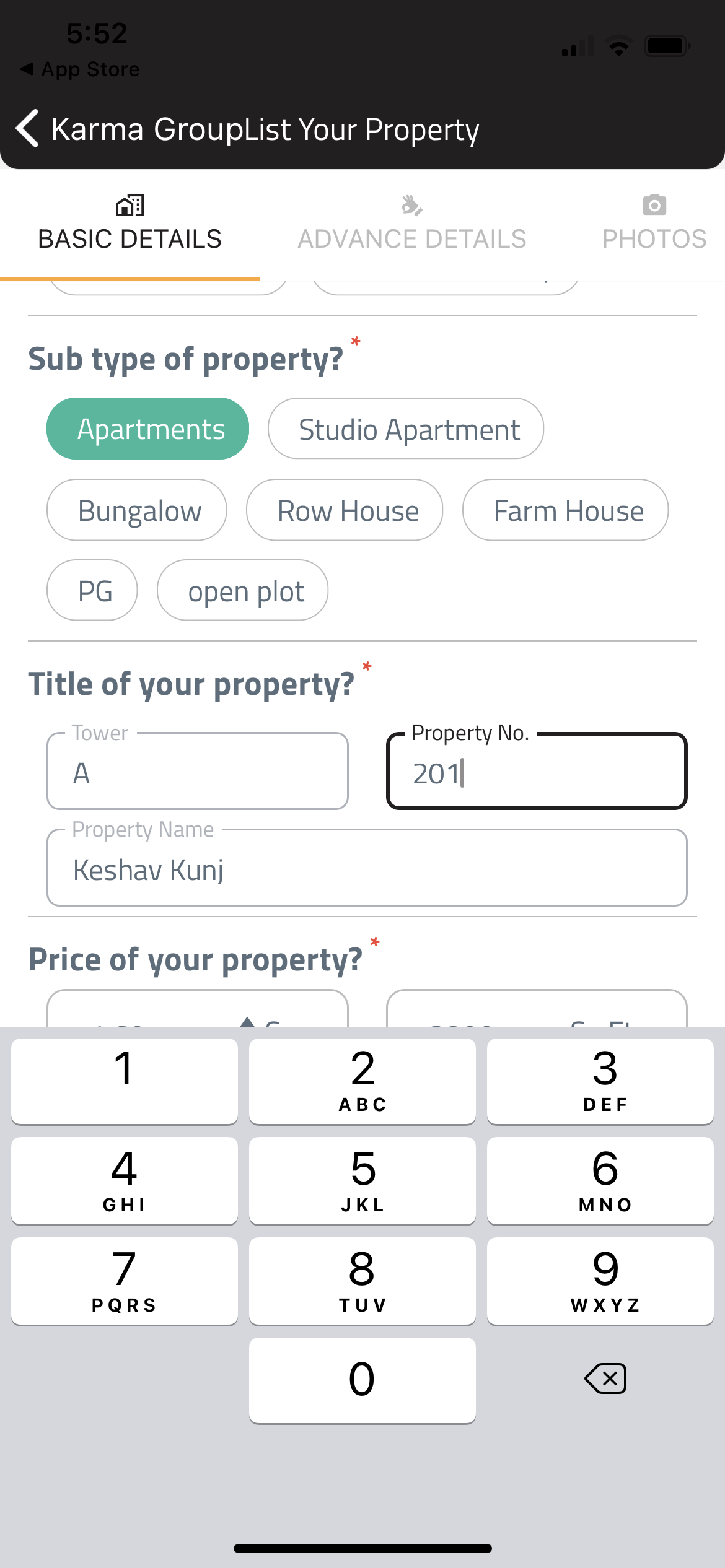Image resolution: width=725 pixels, height=1568 pixels.
Task: Select the open plot chip
Action: pyautogui.click(x=242, y=590)
